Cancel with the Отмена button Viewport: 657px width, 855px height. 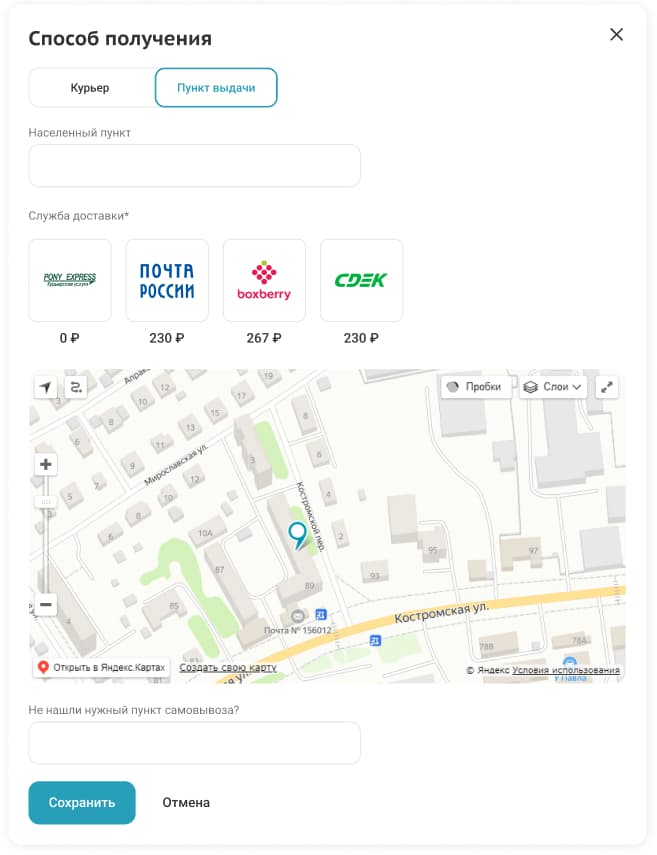pyautogui.click(x=186, y=802)
